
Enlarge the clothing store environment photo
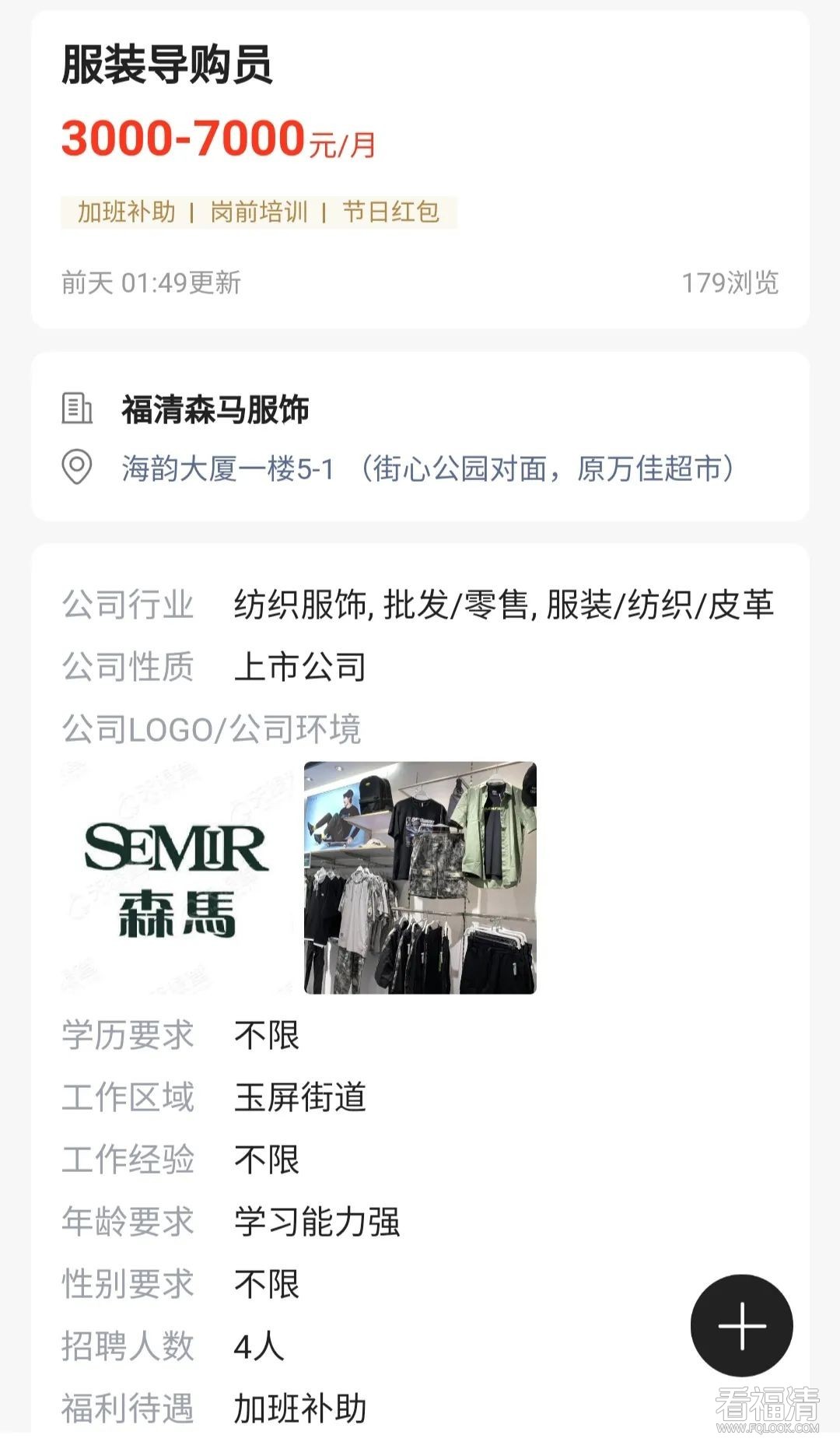pyautogui.click(x=420, y=878)
